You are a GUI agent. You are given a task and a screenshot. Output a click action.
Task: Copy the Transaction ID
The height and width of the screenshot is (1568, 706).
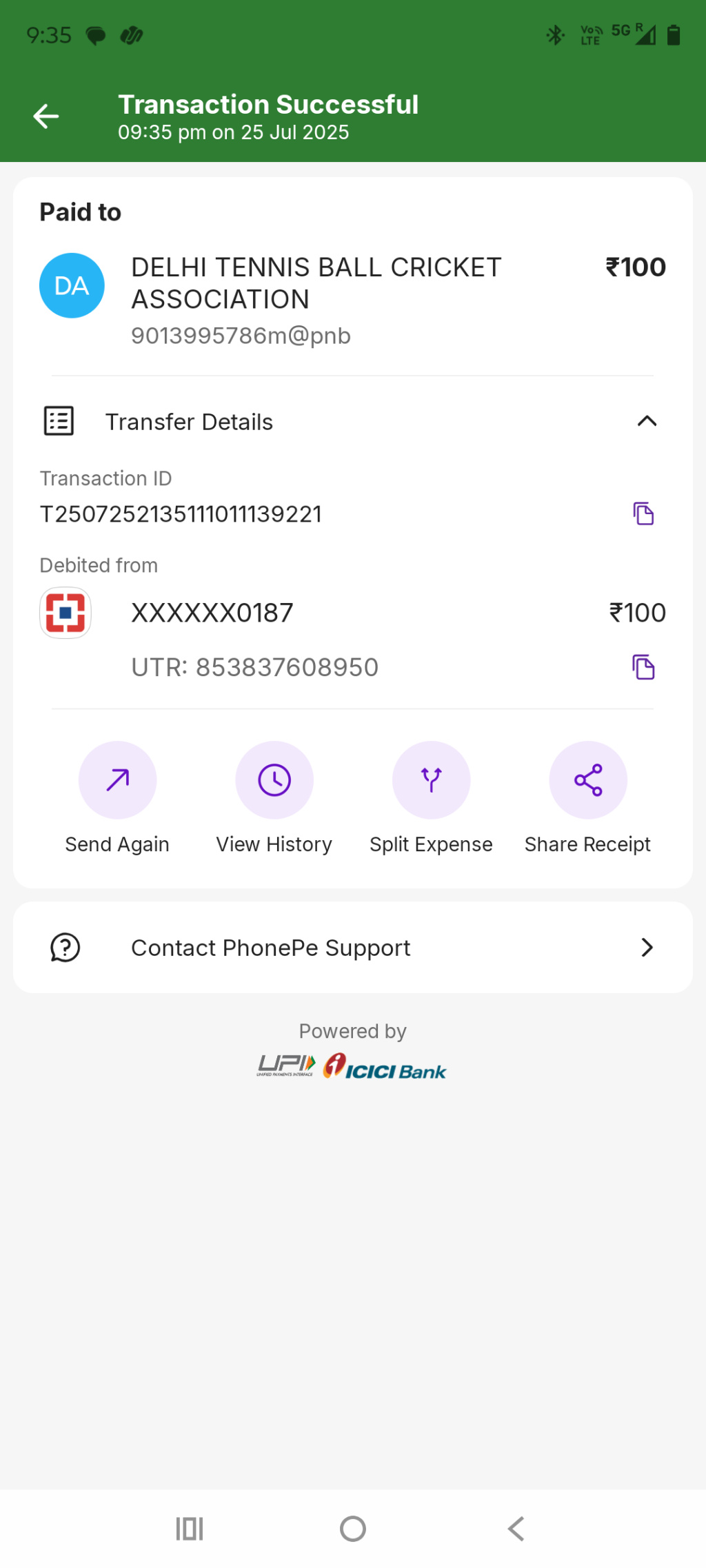643,513
